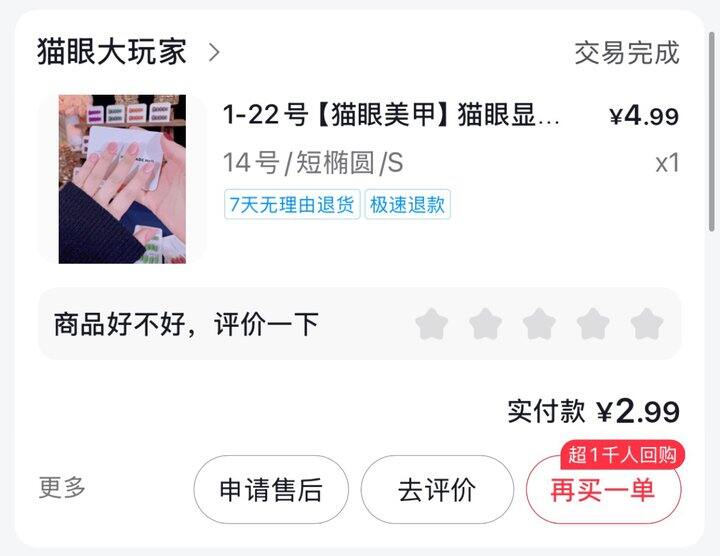Tap 去评价 to write a review
720x556 pixels.
(x=437, y=490)
